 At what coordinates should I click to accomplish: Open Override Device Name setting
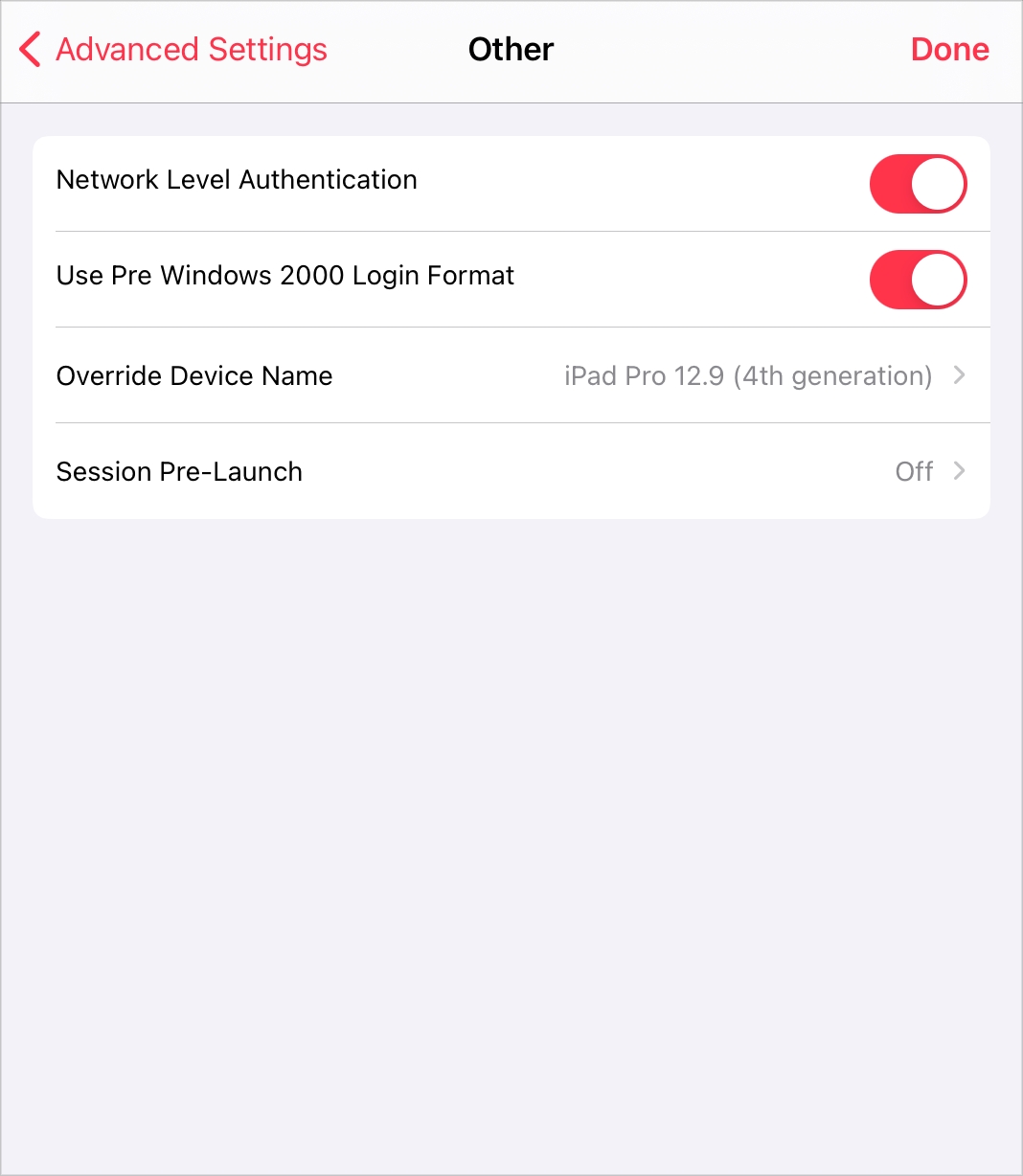click(511, 375)
